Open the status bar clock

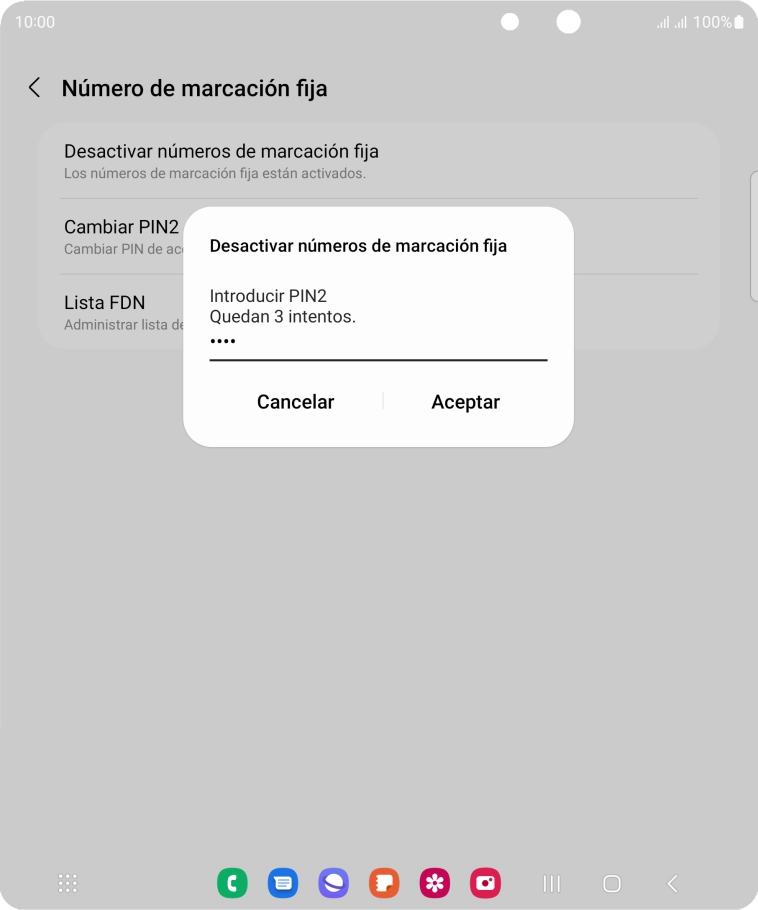[x=36, y=21]
